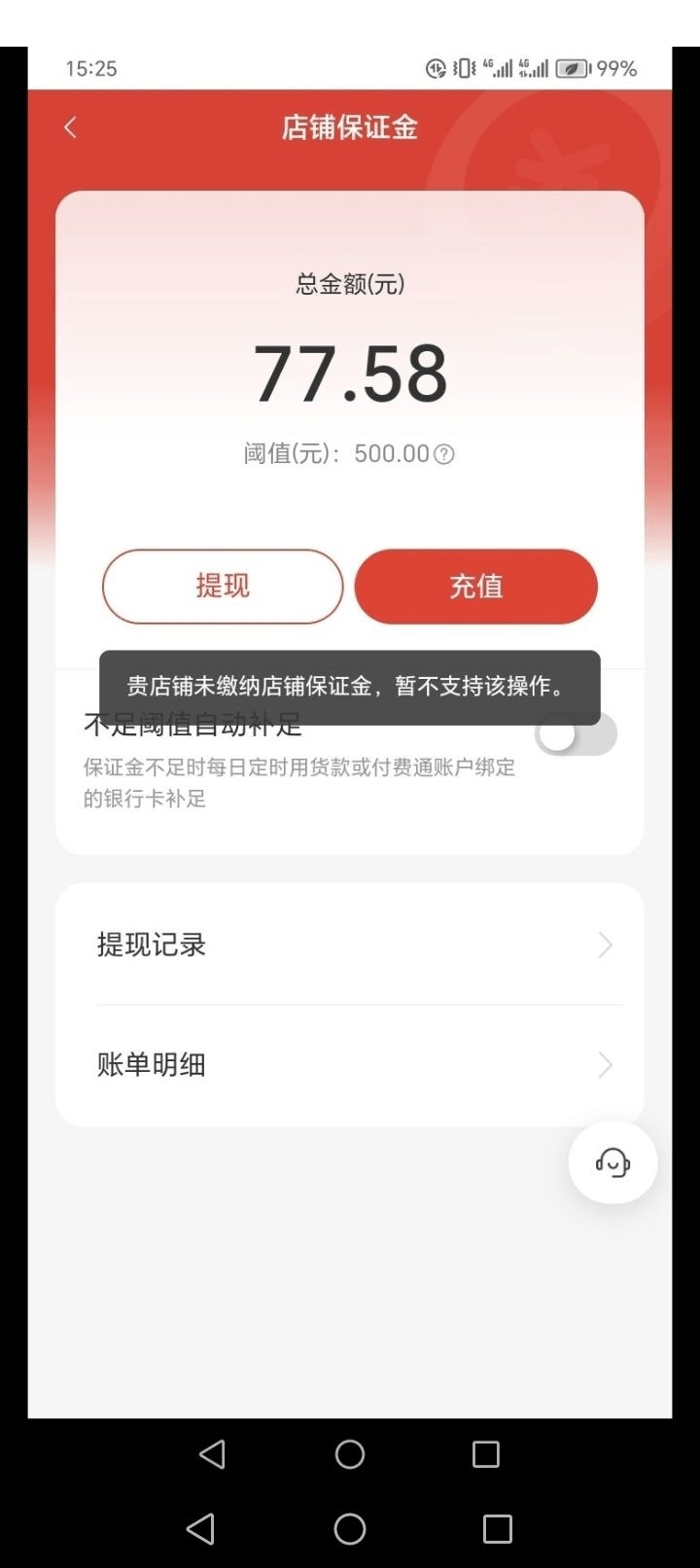
Task: Open 账单明细 bill details
Action: (350, 1065)
